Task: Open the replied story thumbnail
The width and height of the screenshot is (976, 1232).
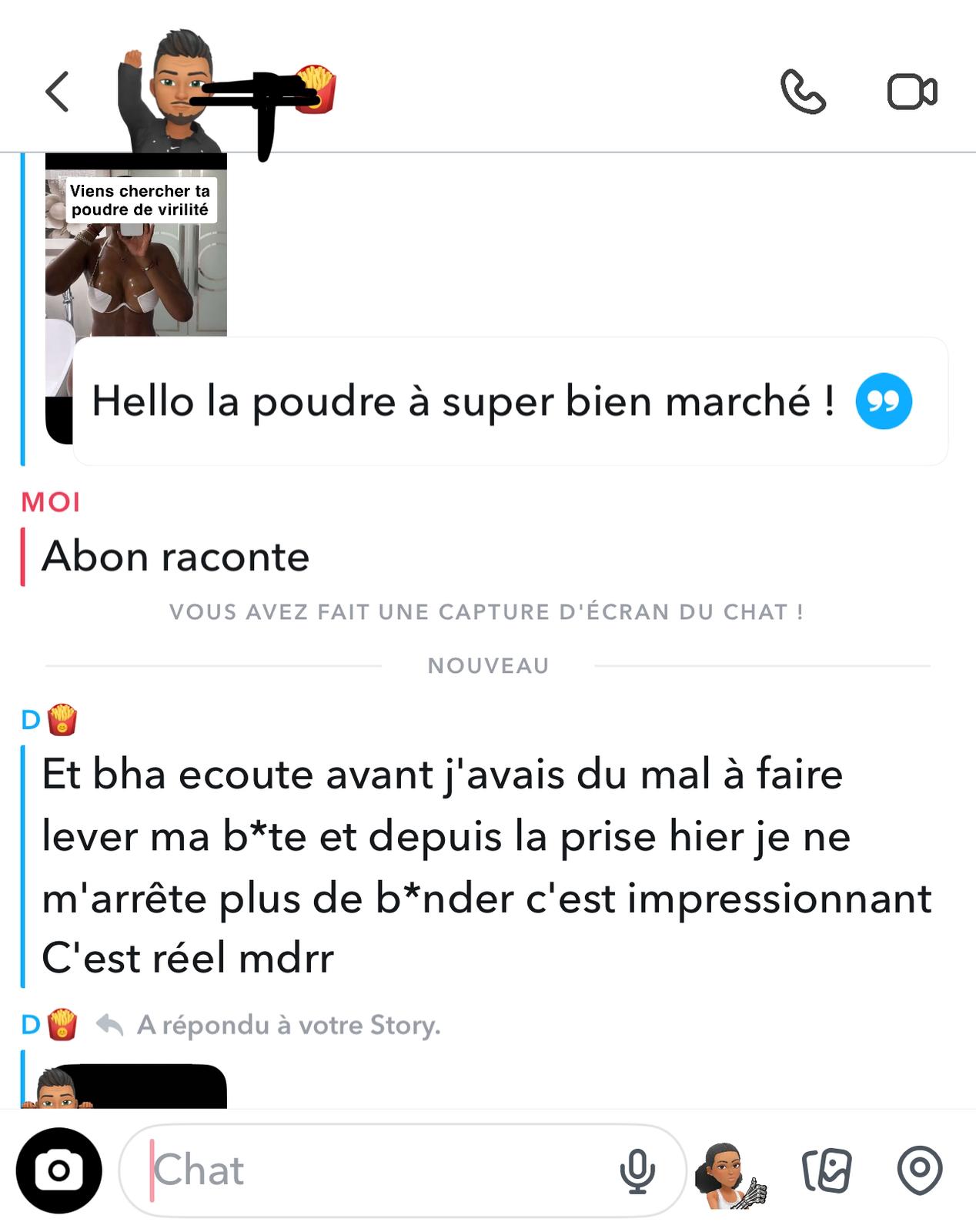Action: [x=135, y=254]
